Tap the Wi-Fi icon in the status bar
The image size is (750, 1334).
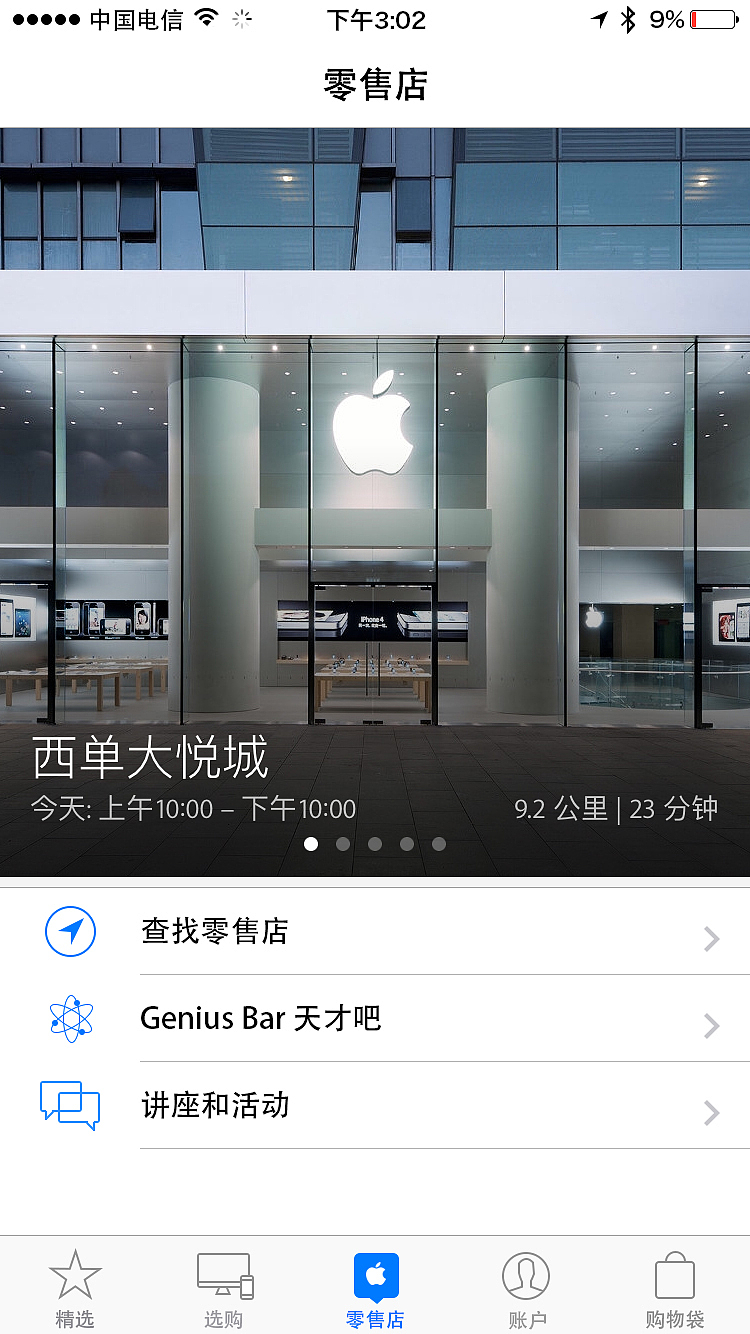207,17
